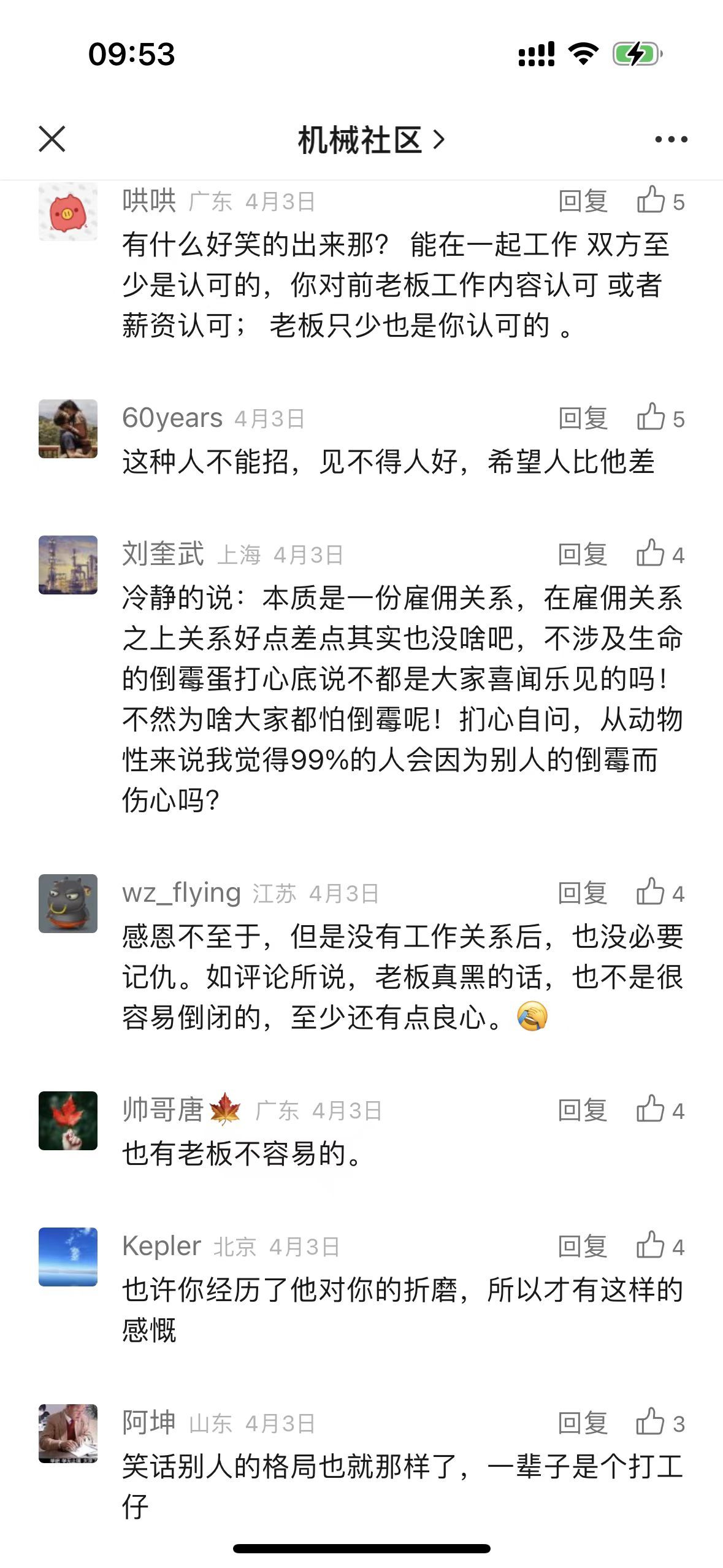Reply to wz_flying's comment

click(583, 893)
